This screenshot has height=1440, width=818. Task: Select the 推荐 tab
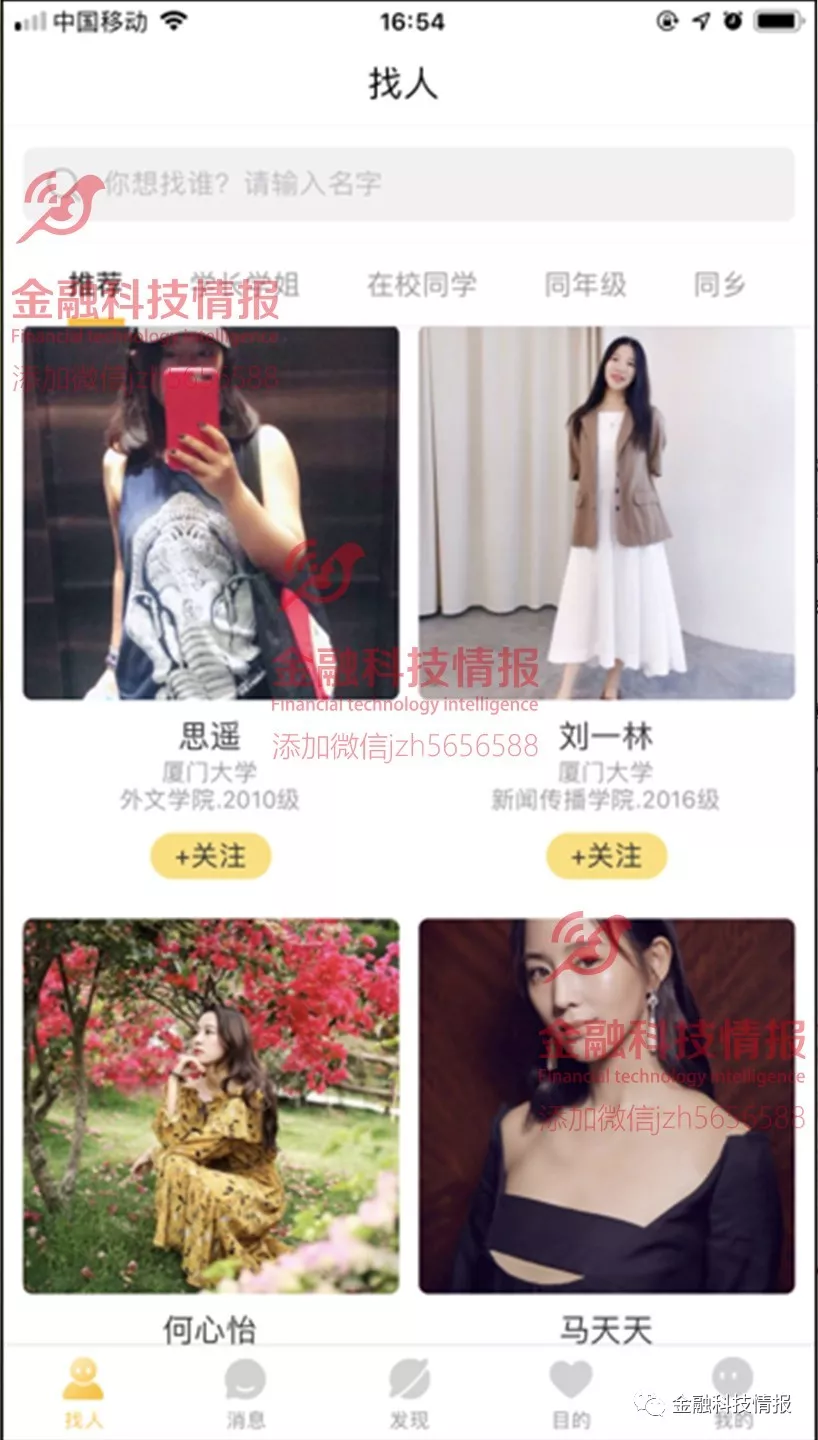click(x=96, y=285)
